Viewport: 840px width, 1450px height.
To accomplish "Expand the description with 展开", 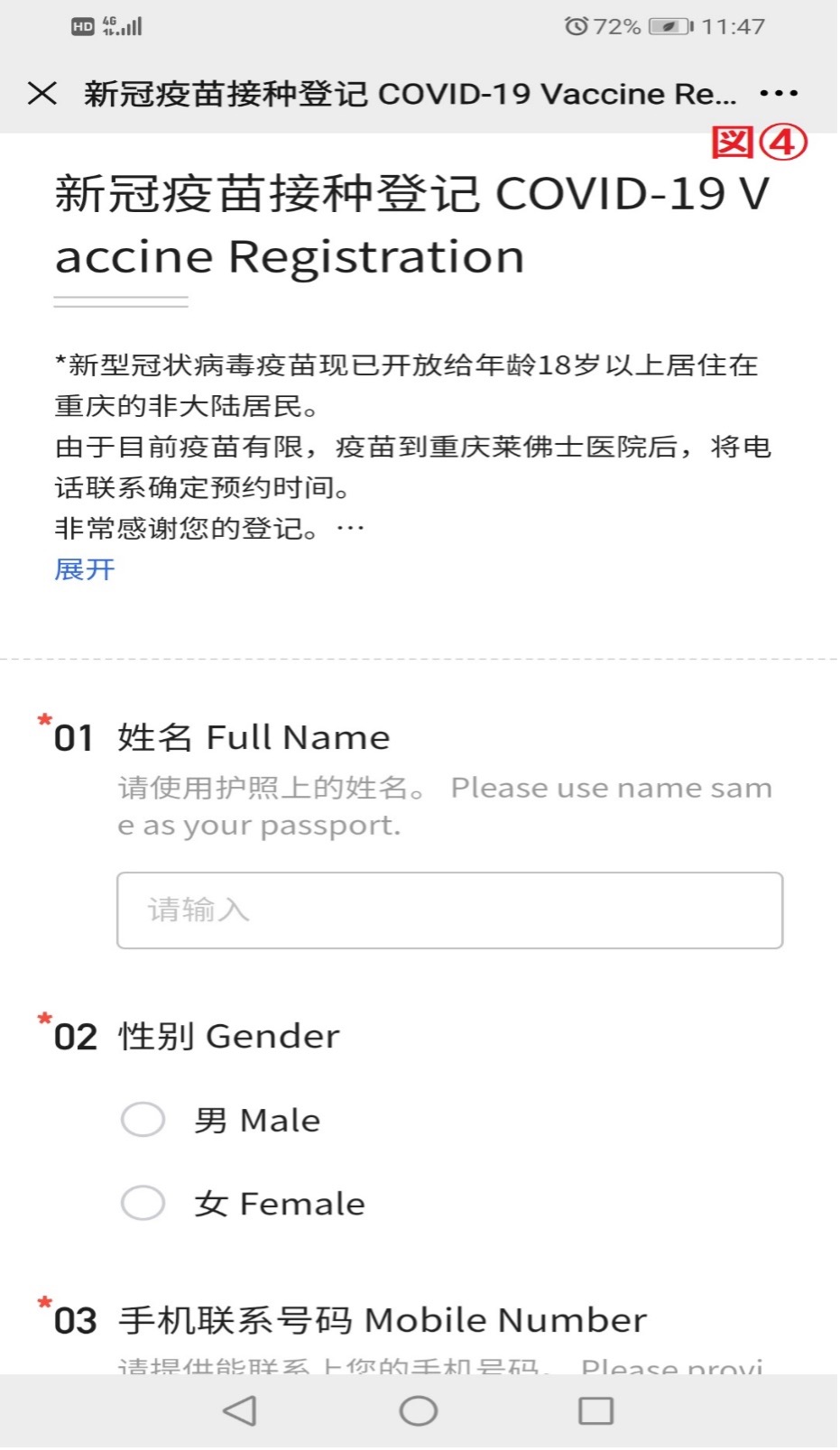I will click(85, 569).
